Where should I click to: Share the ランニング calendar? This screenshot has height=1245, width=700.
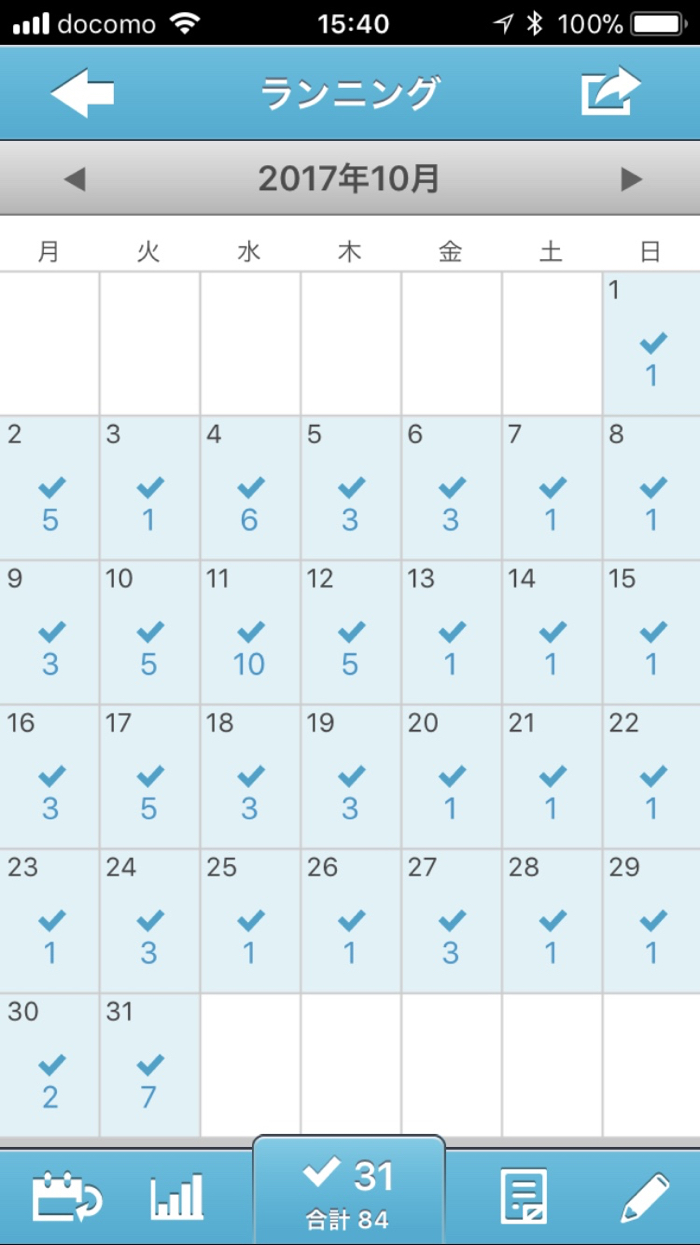click(x=610, y=92)
